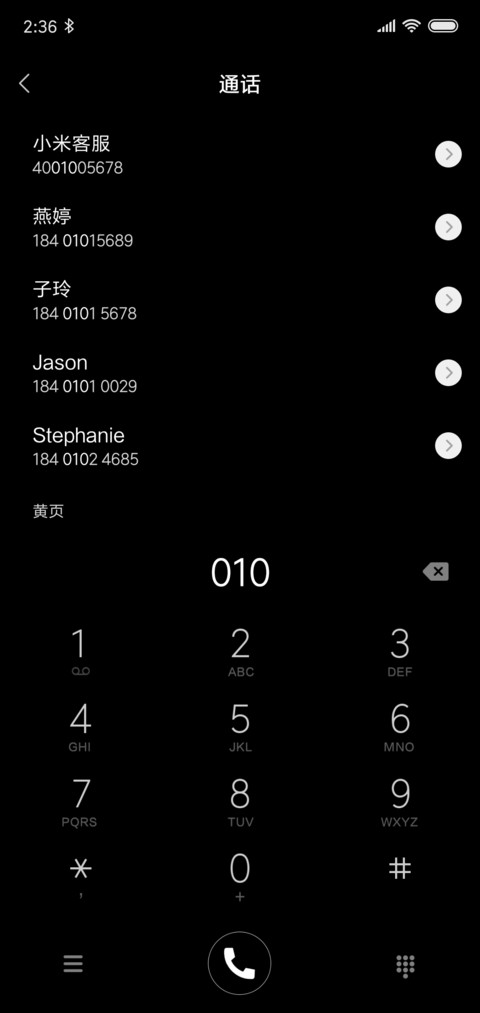Open details arrow for Jason
The height and width of the screenshot is (1013, 480).
[448, 373]
